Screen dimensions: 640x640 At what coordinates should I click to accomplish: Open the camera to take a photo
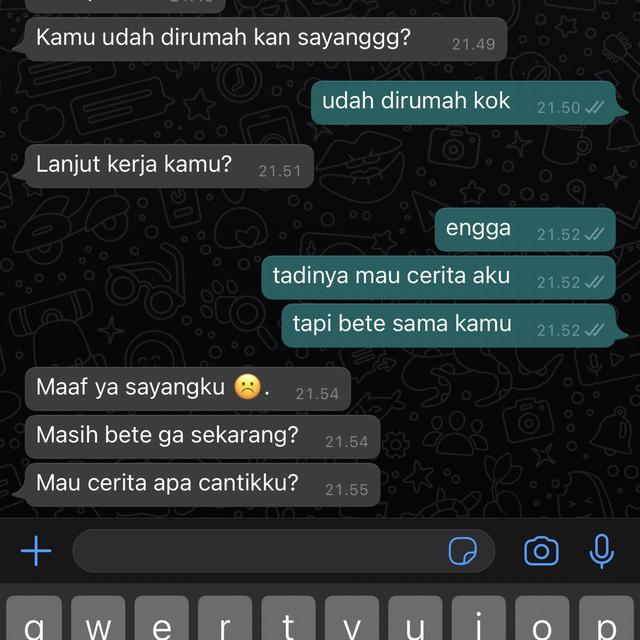(x=541, y=551)
